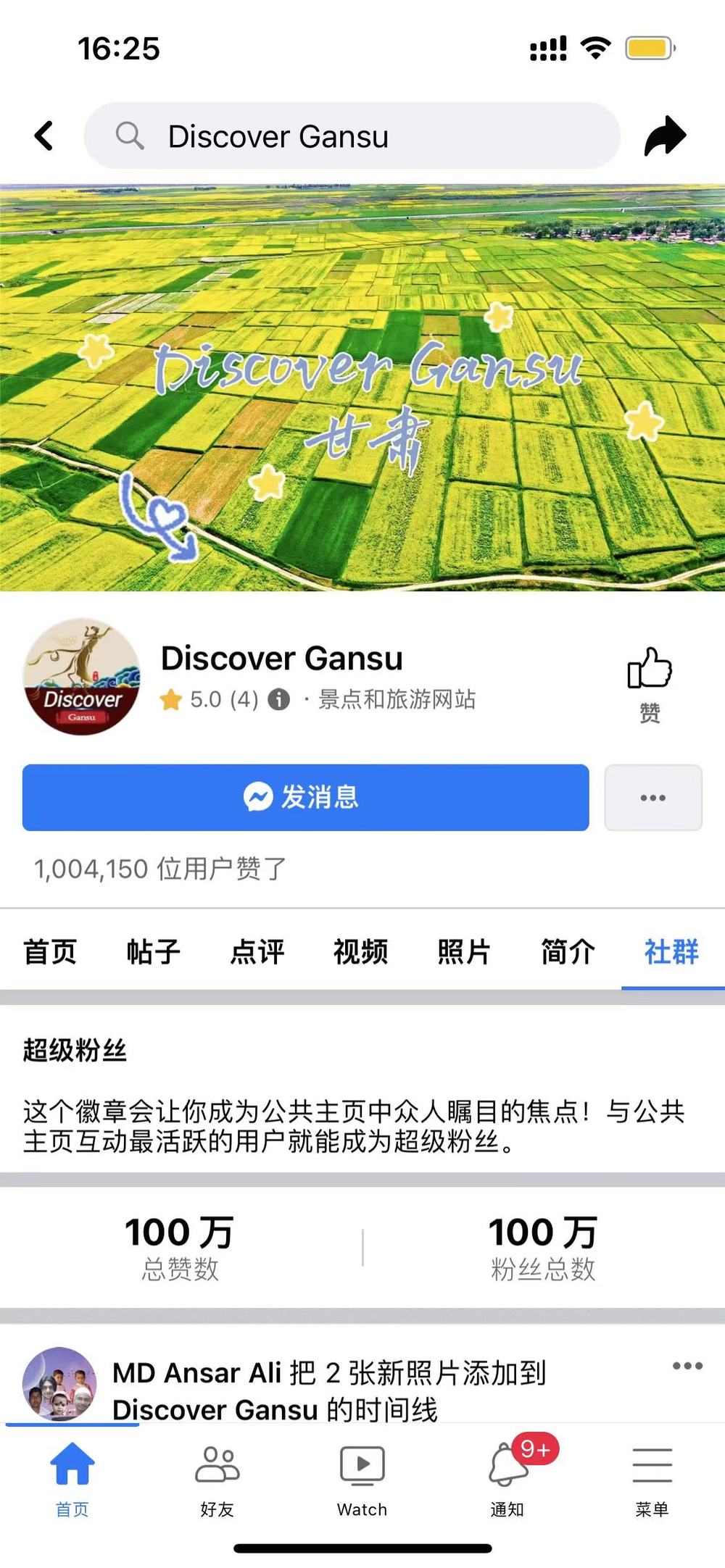Open the 视频 videos tab
The image size is (725, 1568).
tap(361, 951)
